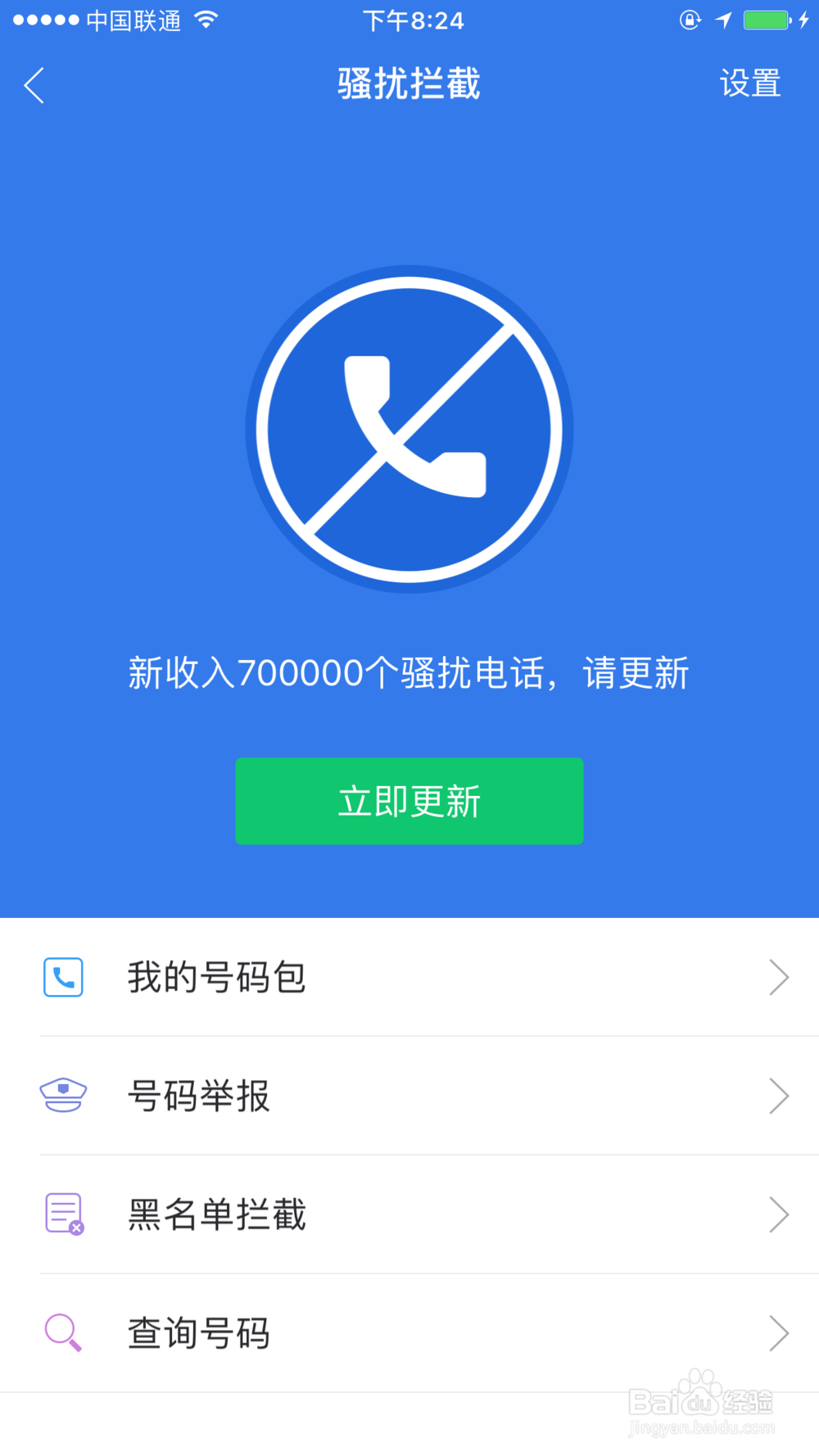Open 号码举报 via its right arrow

(x=779, y=1096)
